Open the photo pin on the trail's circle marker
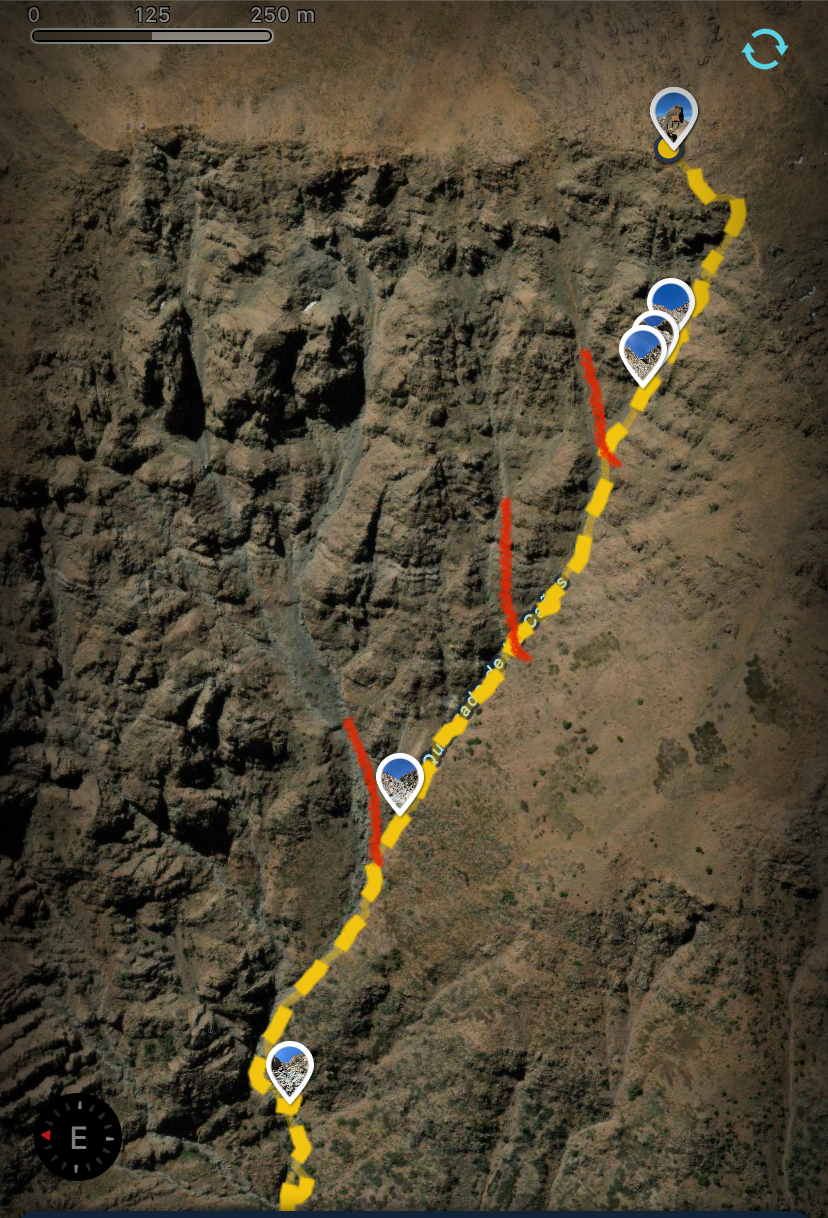The image size is (828, 1218). pos(673,116)
